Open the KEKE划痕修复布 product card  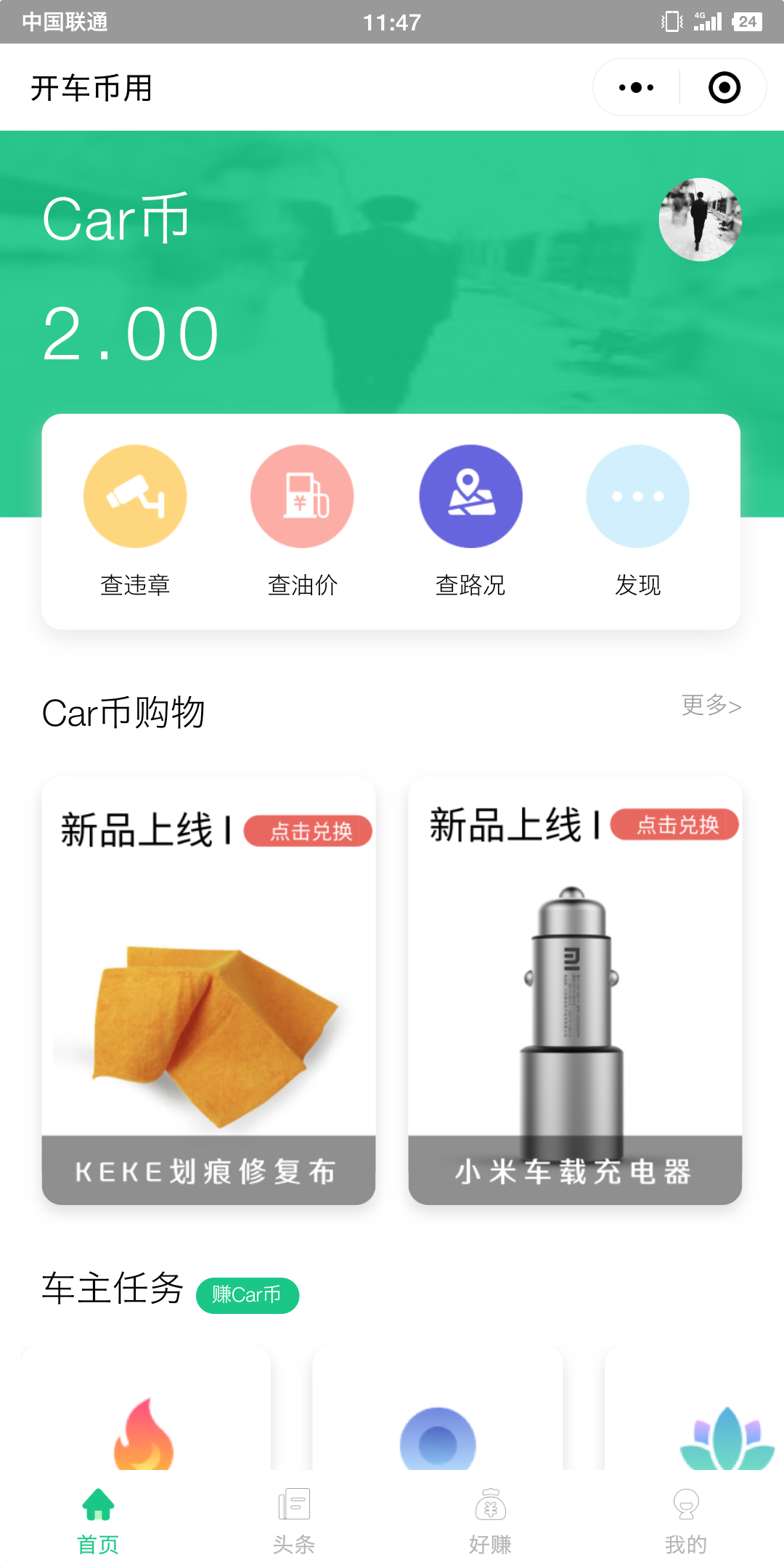click(x=208, y=991)
